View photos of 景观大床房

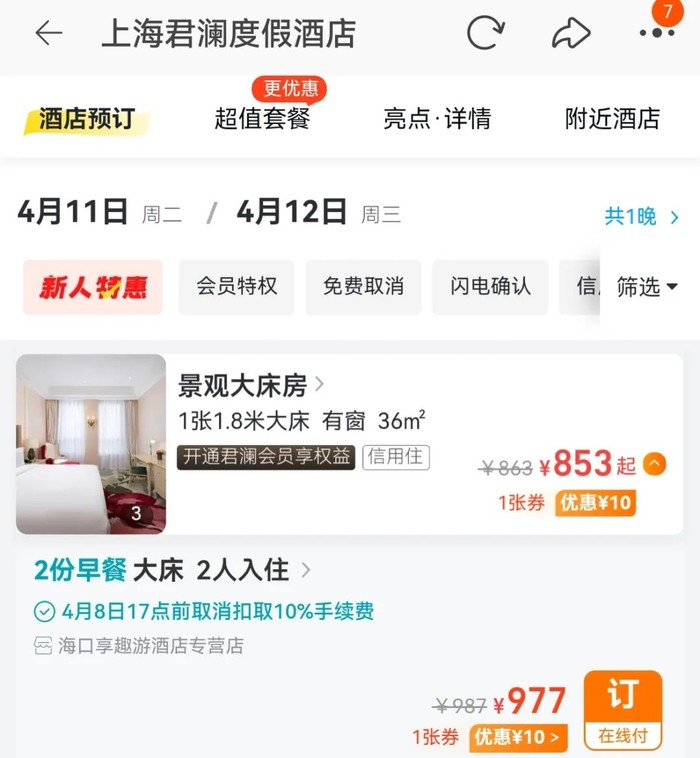pyautogui.click(x=91, y=443)
